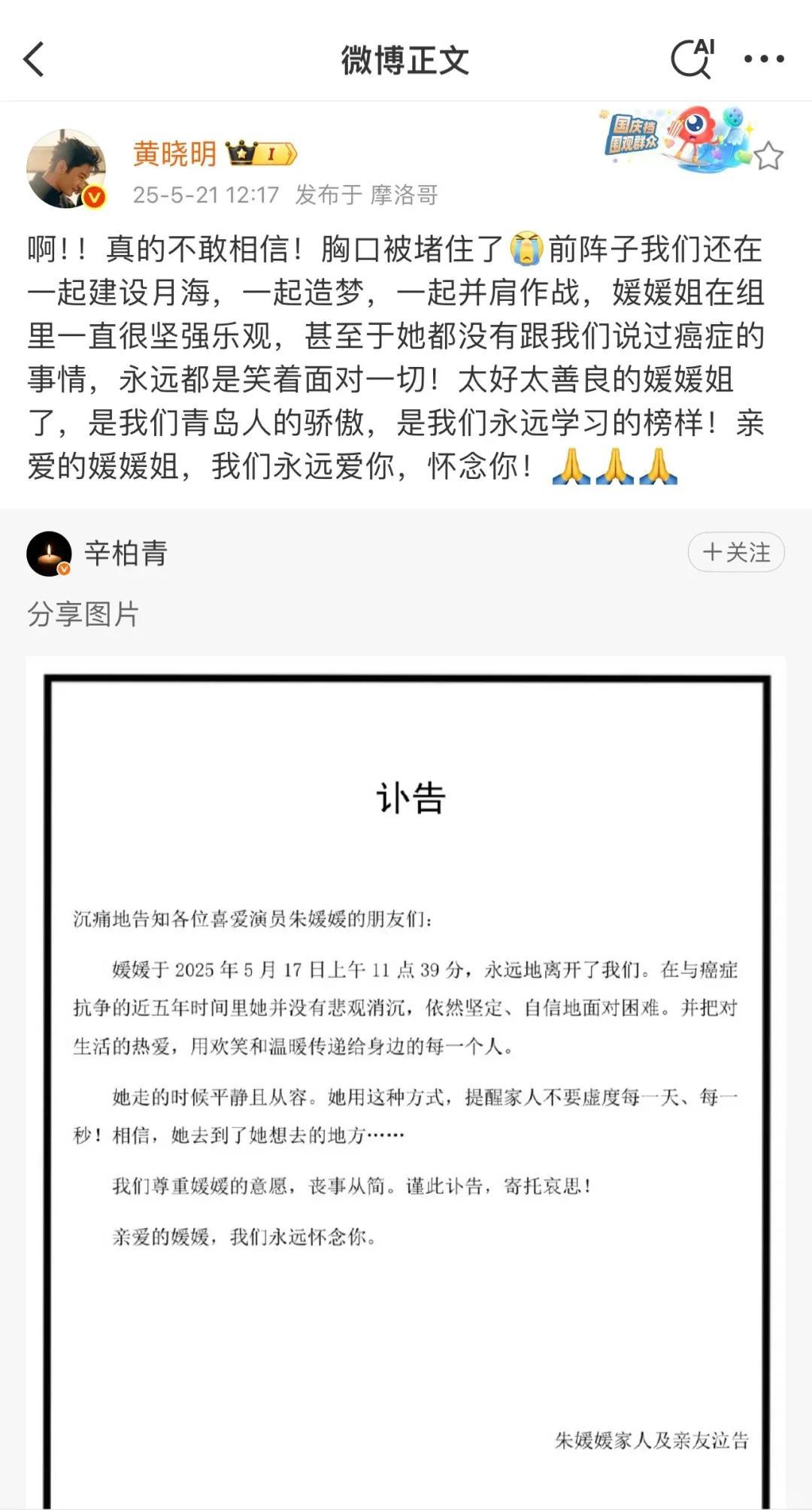Tap the 辛柏青 username
The height and width of the screenshot is (1510, 812).
pos(126,553)
